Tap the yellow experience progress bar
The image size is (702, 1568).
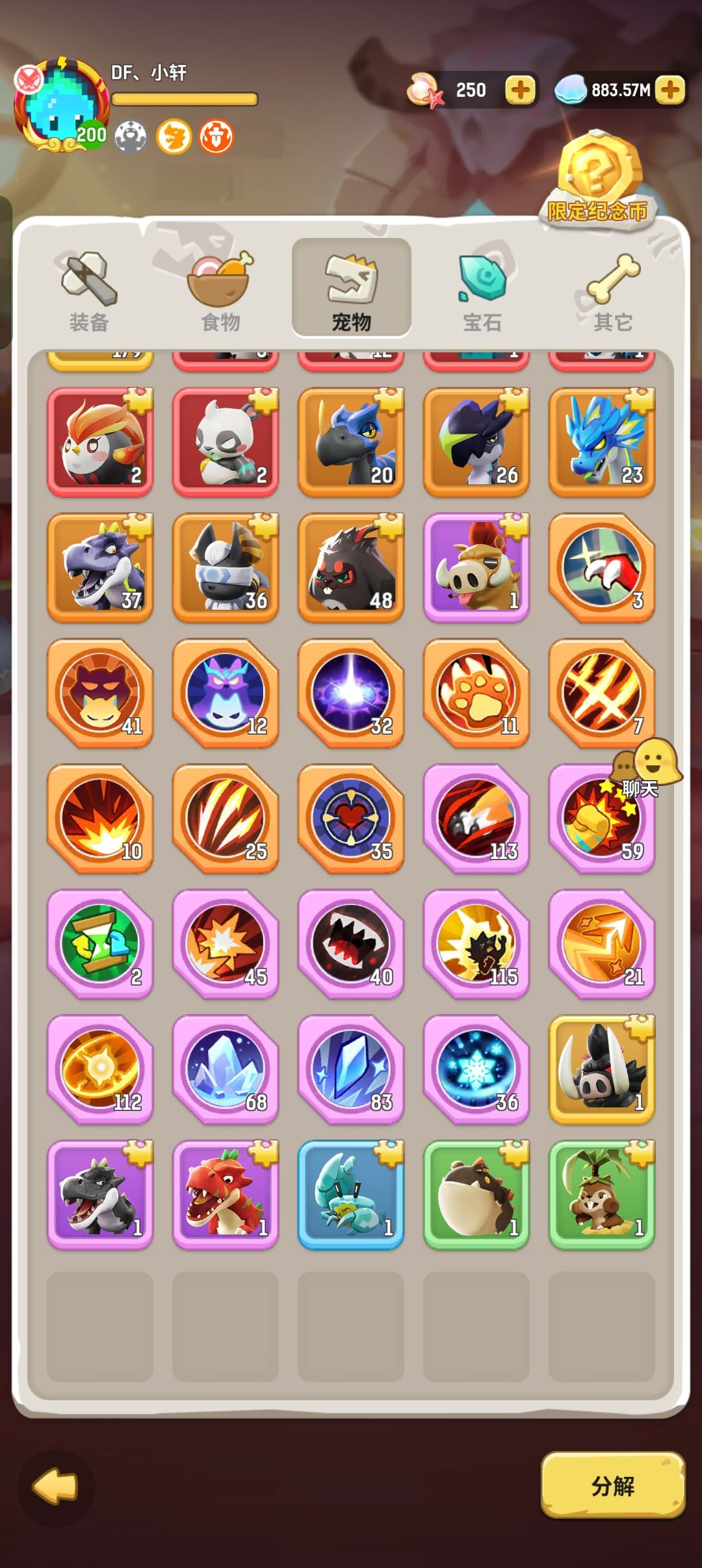tap(184, 99)
